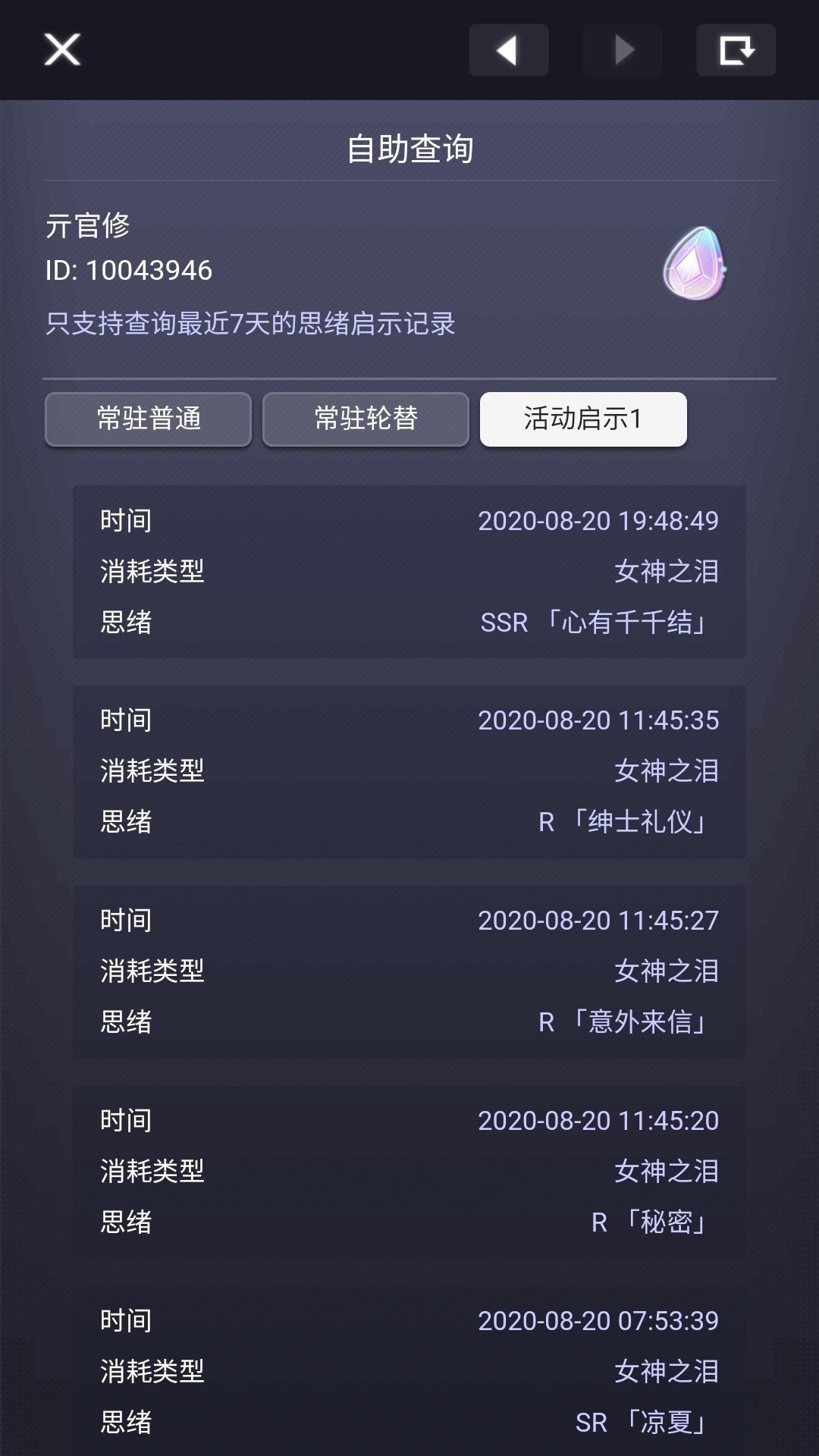819x1456 pixels.
Task: Switch to the 常驻普通 tab
Action: pyautogui.click(x=148, y=419)
